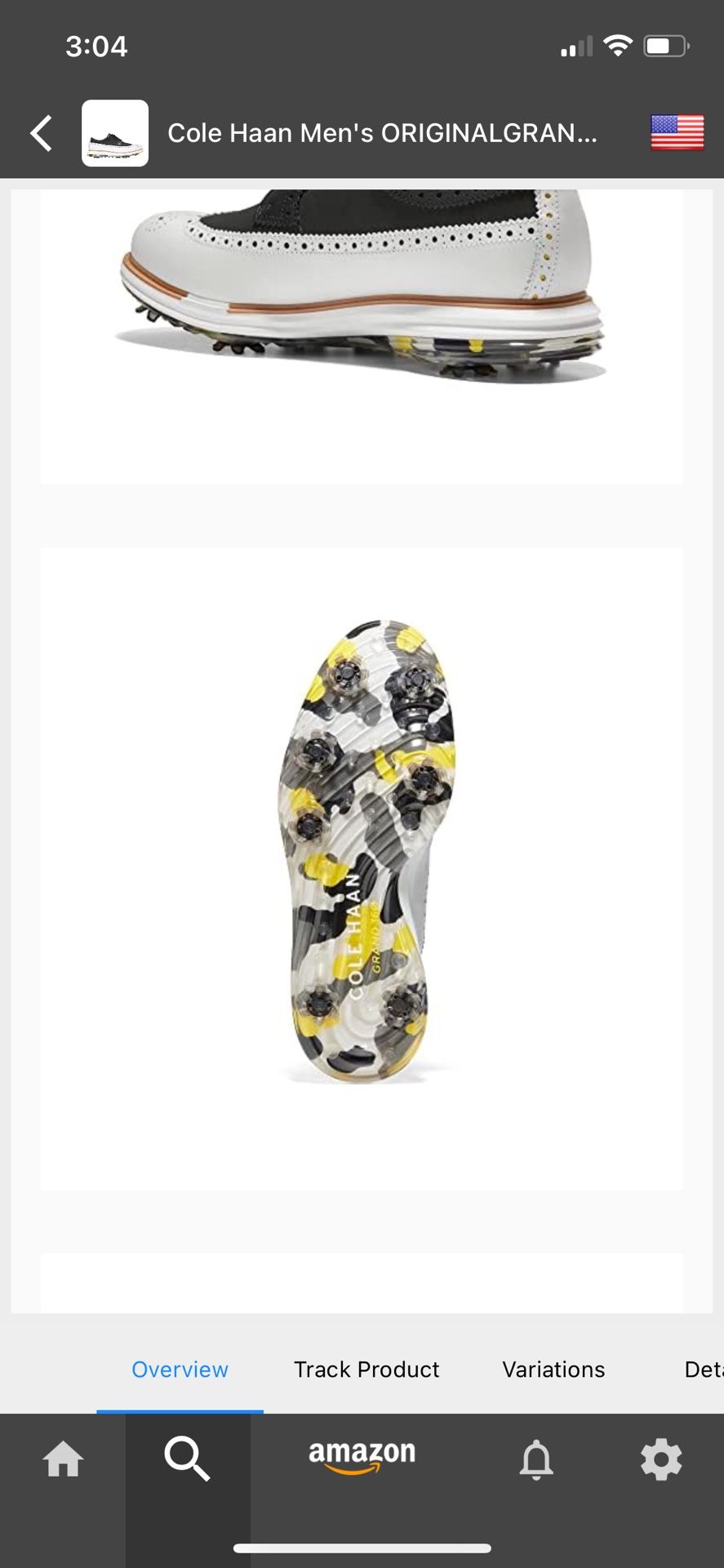Open the Overview tab
Image resolution: width=724 pixels, height=1568 pixels.
(x=180, y=1370)
